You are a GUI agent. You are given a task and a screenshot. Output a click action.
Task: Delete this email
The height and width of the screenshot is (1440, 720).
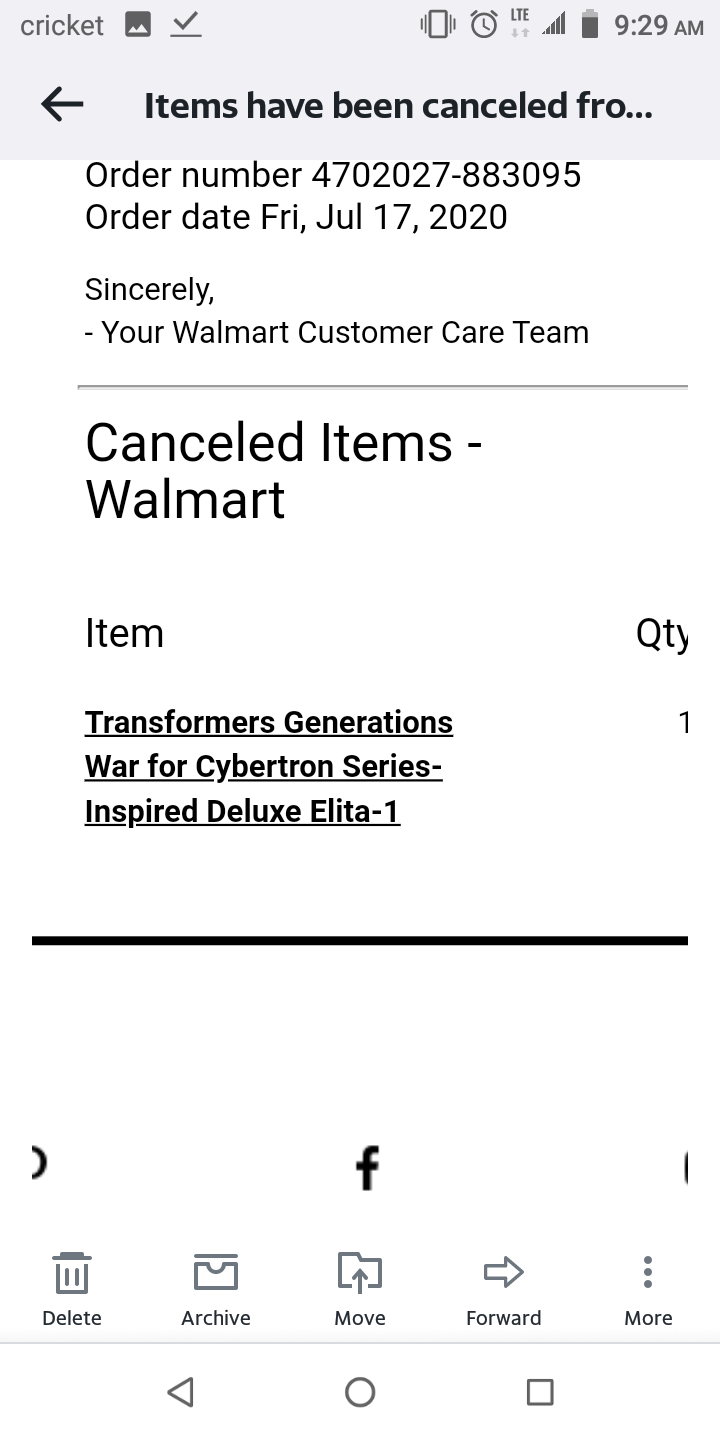click(72, 1289)
